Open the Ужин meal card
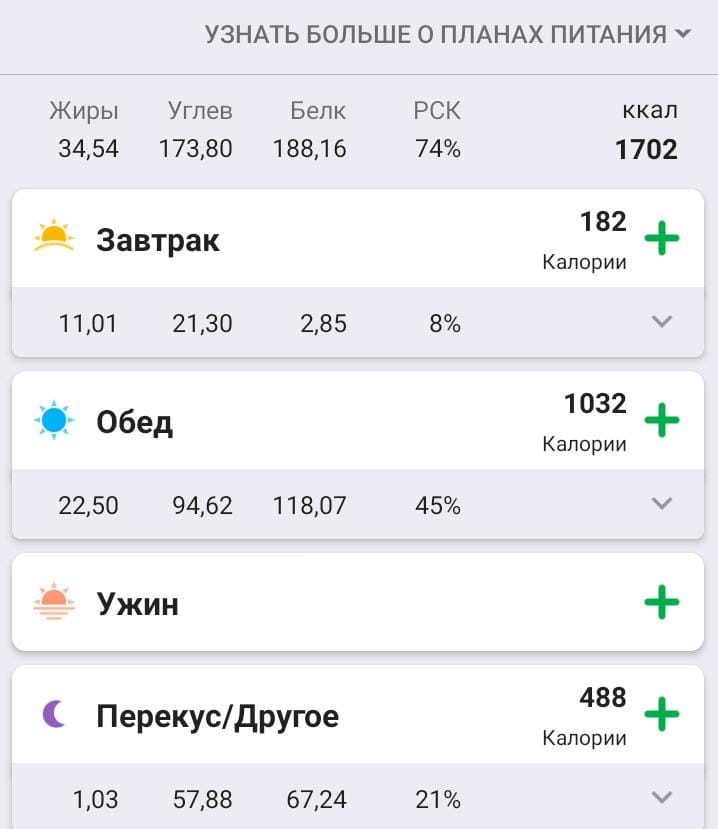This screenshot has height=829, width=718. (x=137, y=604)
